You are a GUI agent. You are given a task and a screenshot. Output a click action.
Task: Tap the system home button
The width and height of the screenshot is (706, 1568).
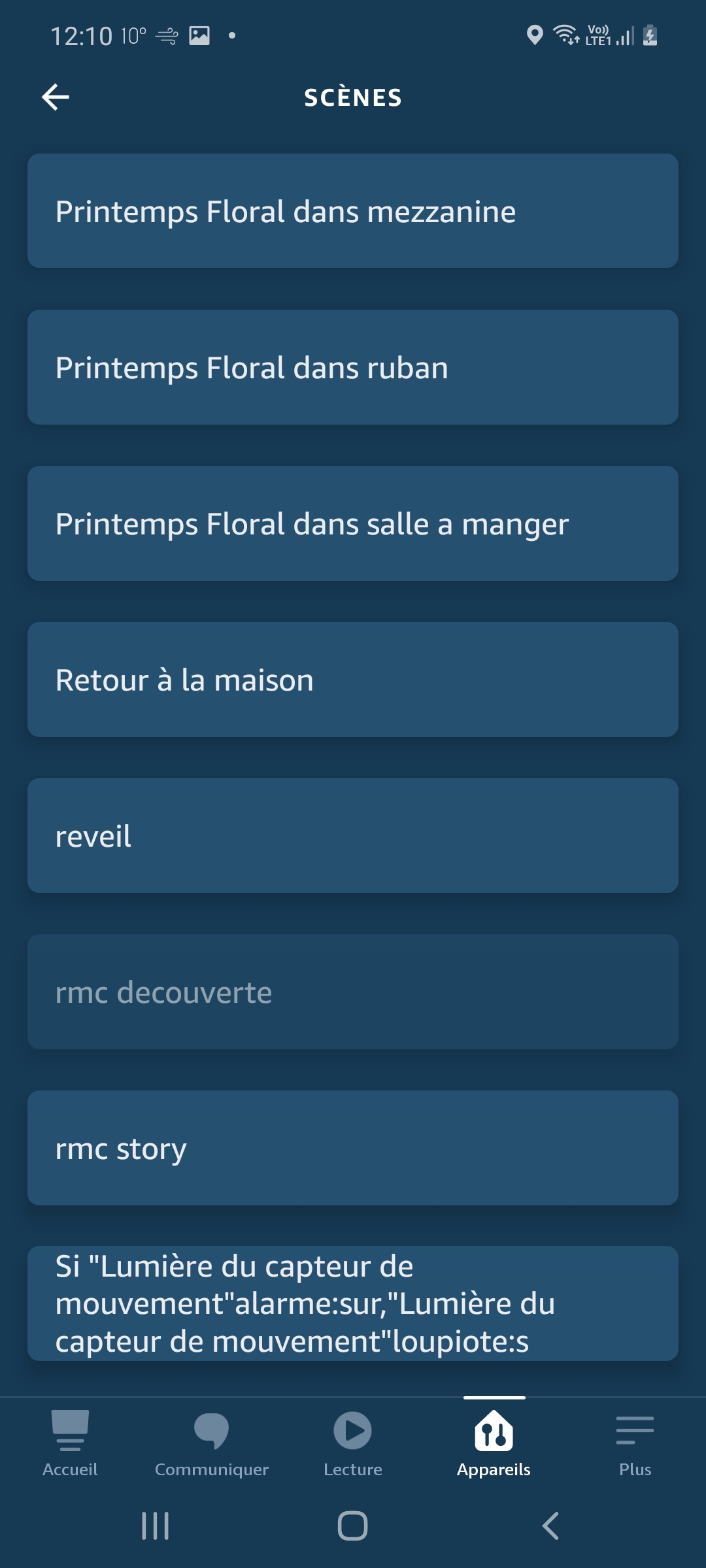tap(352, 1526)
